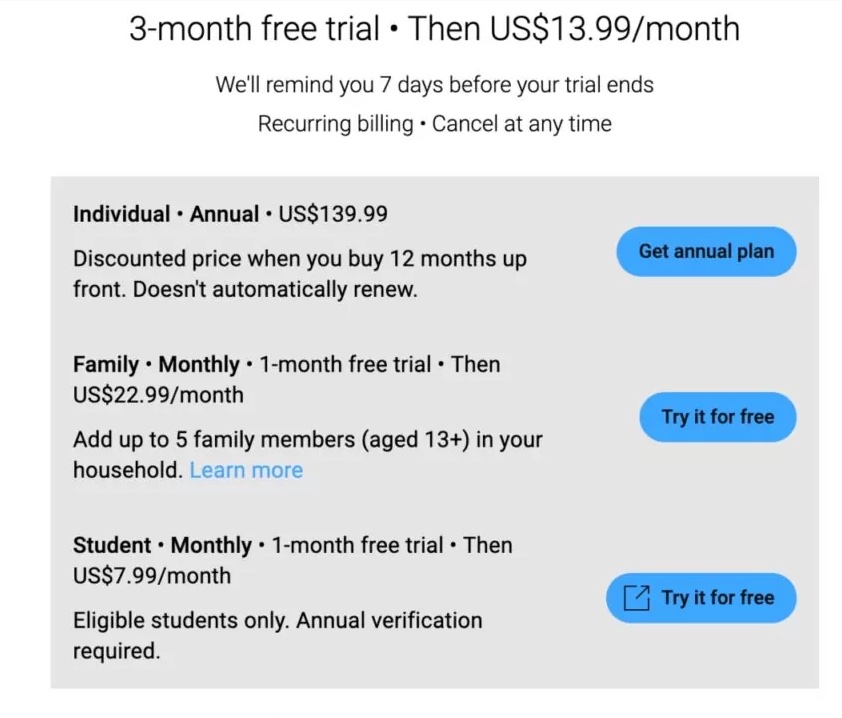Try the Student plan for free
842x718 pixels.
[702, 598]
